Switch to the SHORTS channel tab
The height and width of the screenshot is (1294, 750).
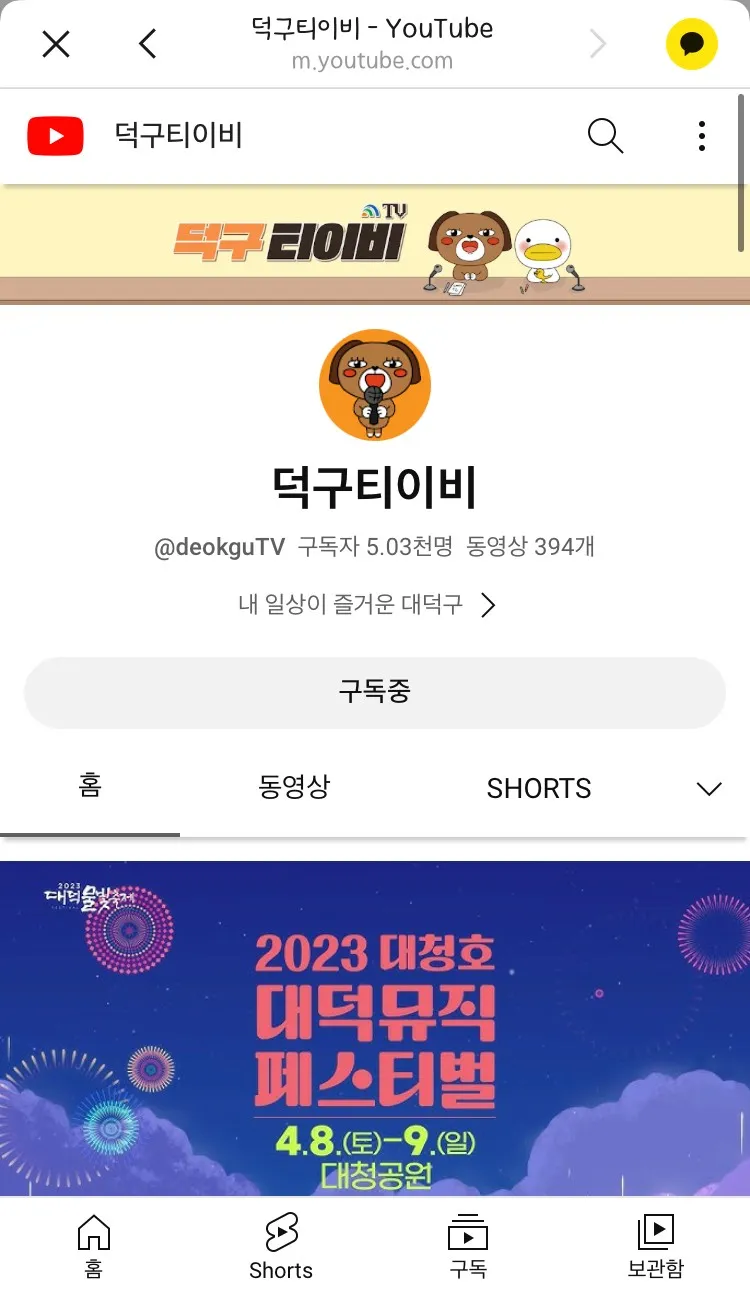[538, 788]
